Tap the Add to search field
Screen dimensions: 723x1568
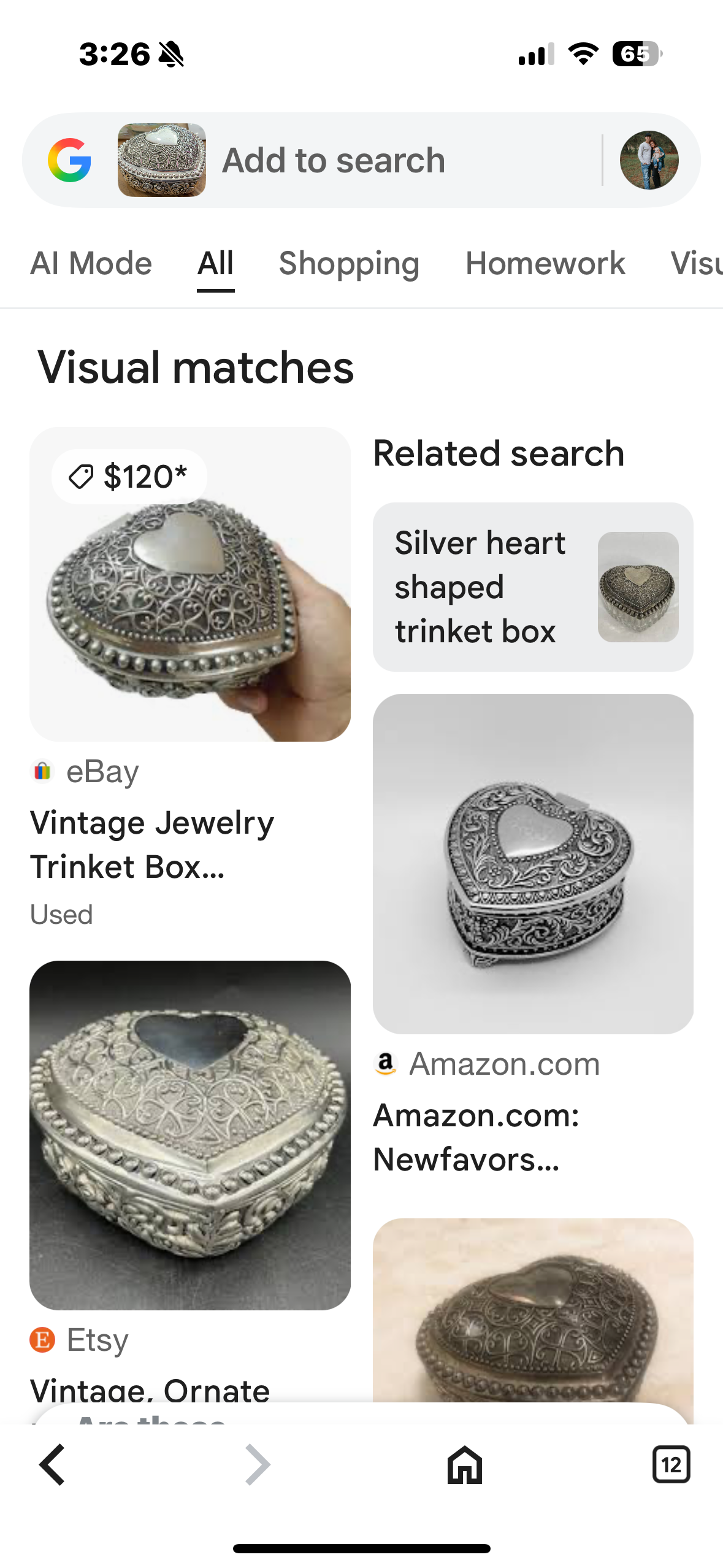[x=392, y=161]
